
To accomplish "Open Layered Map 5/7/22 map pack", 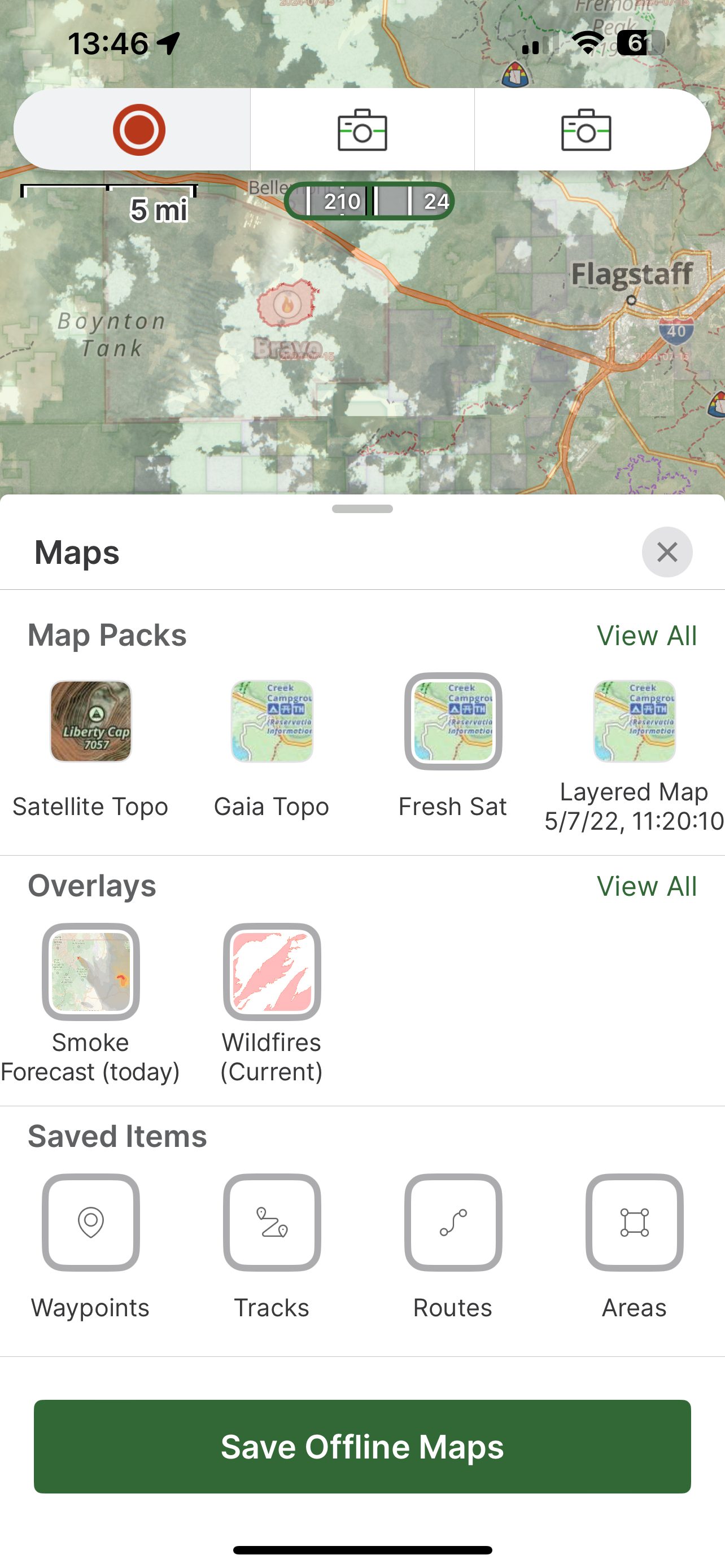I will coord(634,722).
